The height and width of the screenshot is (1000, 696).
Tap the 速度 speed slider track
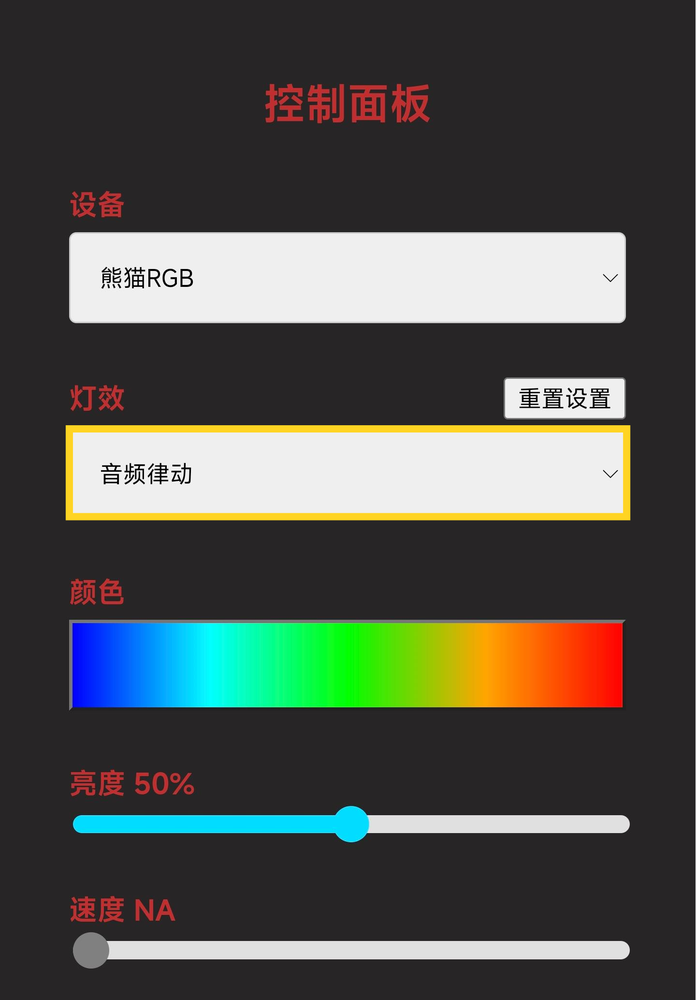click(x=360, y=950)
